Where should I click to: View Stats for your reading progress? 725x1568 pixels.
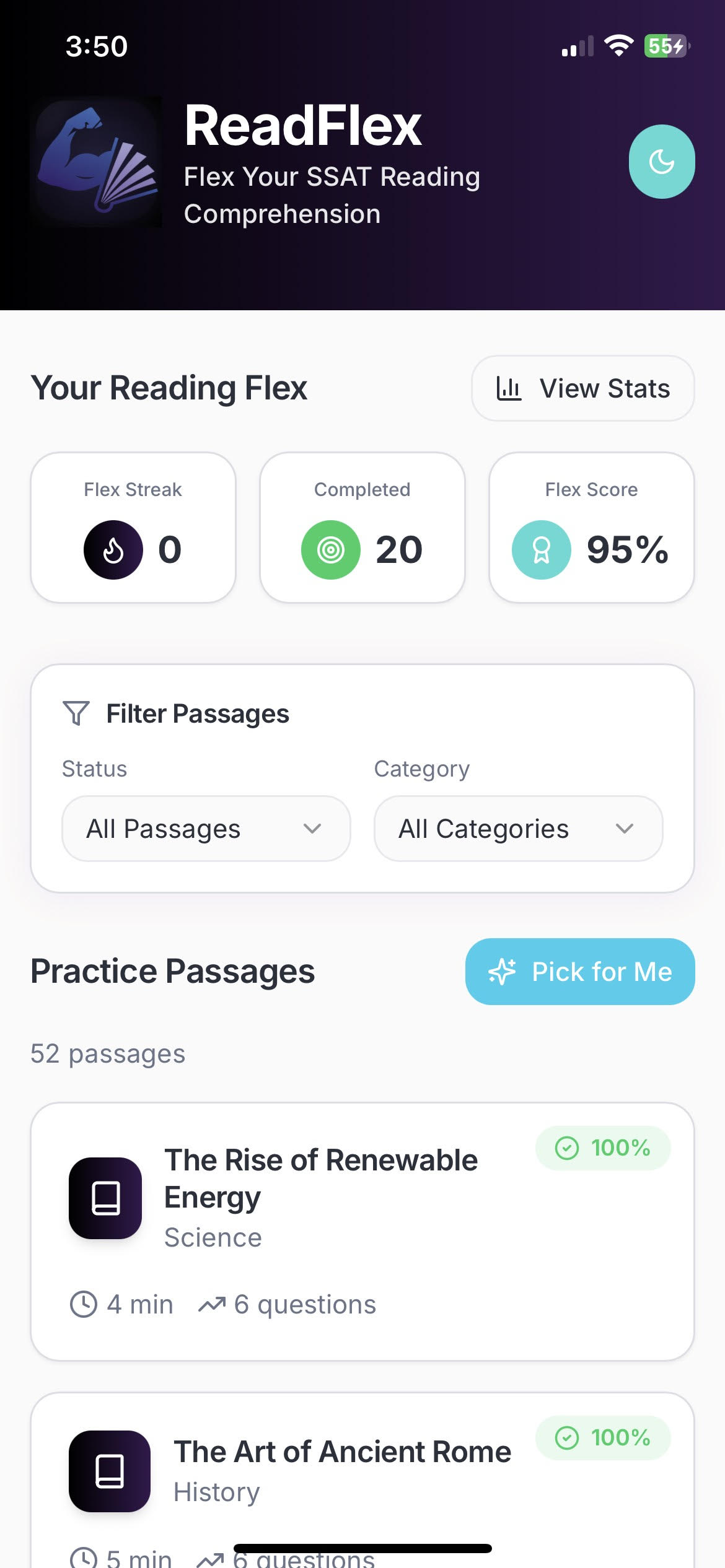coord(582,388)
